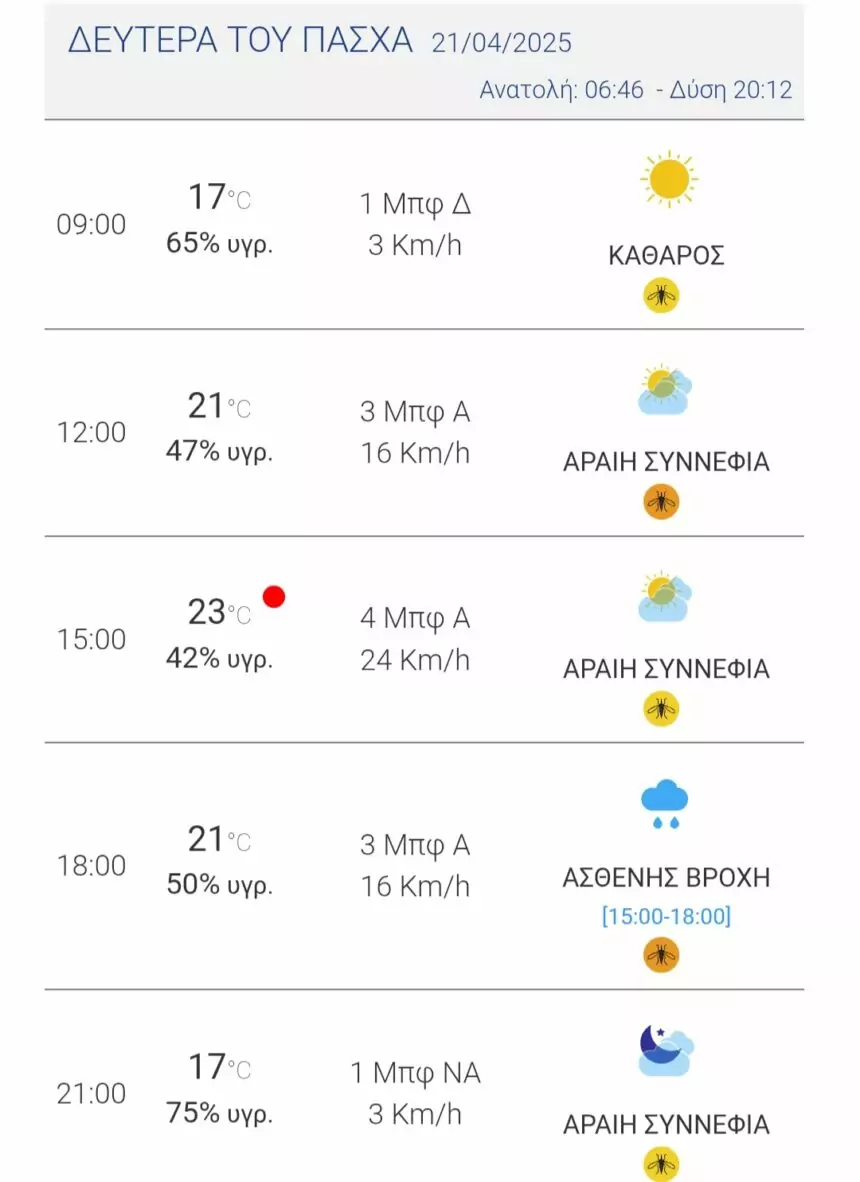Check the mosquito indicator for 18:00
Screen dimensions: 860x1182
pyautogui.click(x=661, y=956)
